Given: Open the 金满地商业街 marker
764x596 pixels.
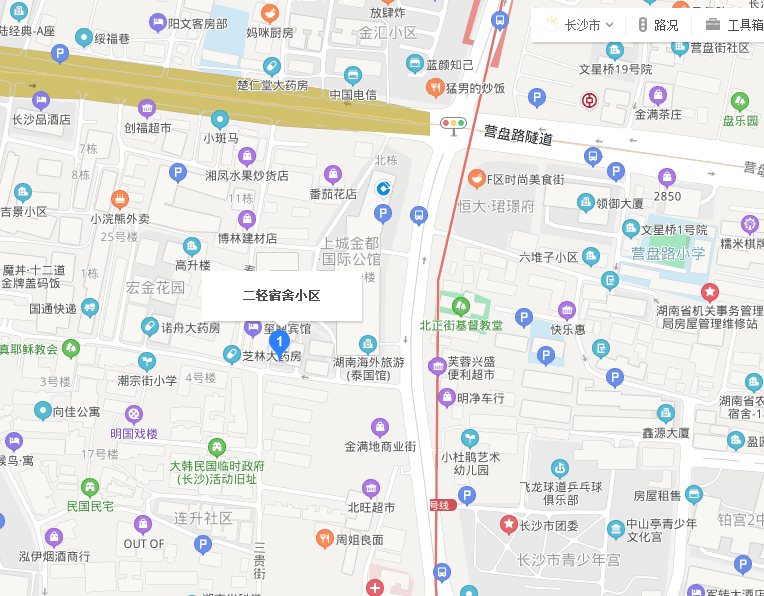Looking at the screenshot, I should [x=378, y=427].
